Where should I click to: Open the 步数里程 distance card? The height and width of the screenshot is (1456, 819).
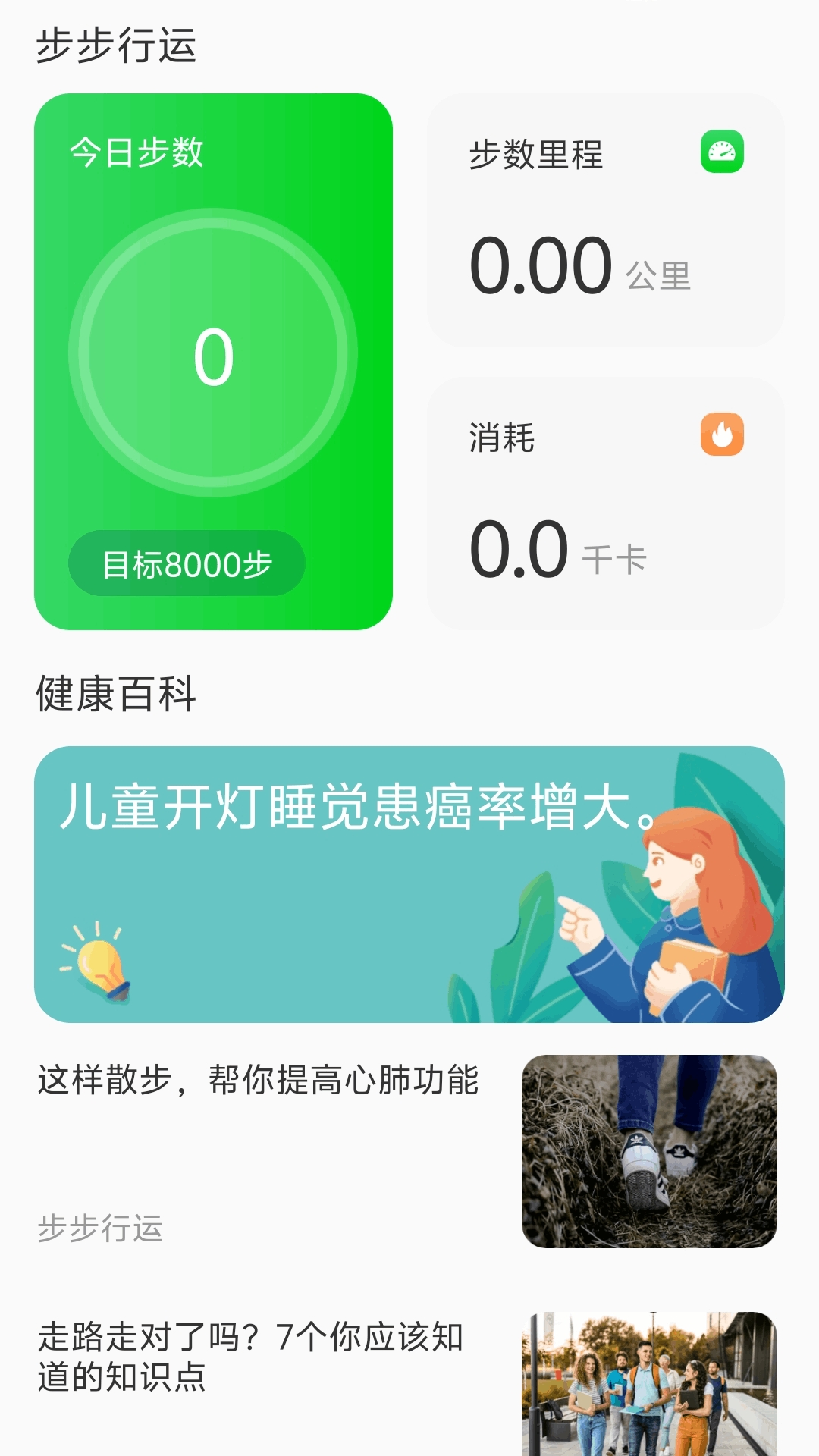[605, 221]
